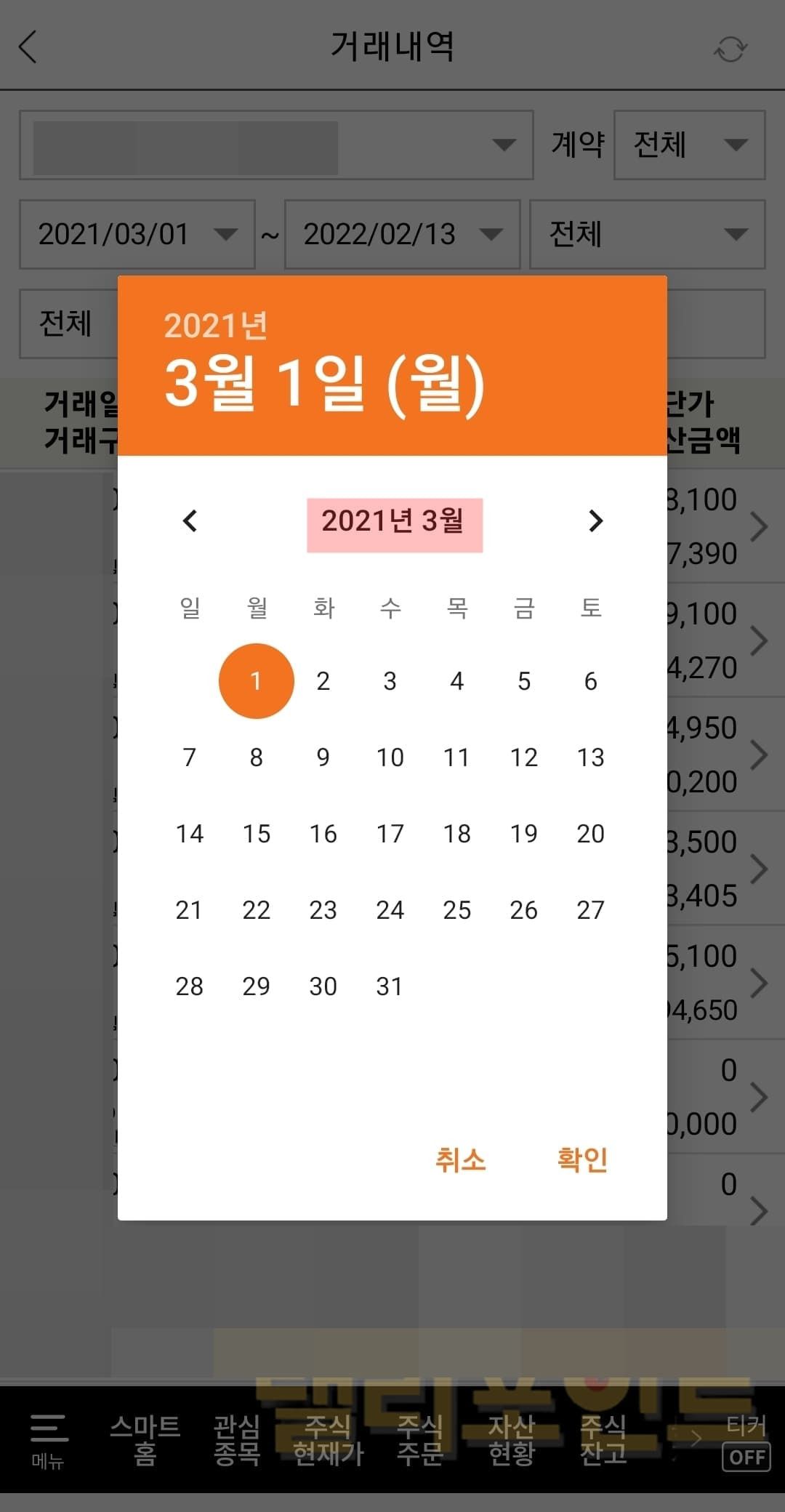Confirm the date with 확인
This screenshot has height=1512, width=785.
click(582, 1159)
